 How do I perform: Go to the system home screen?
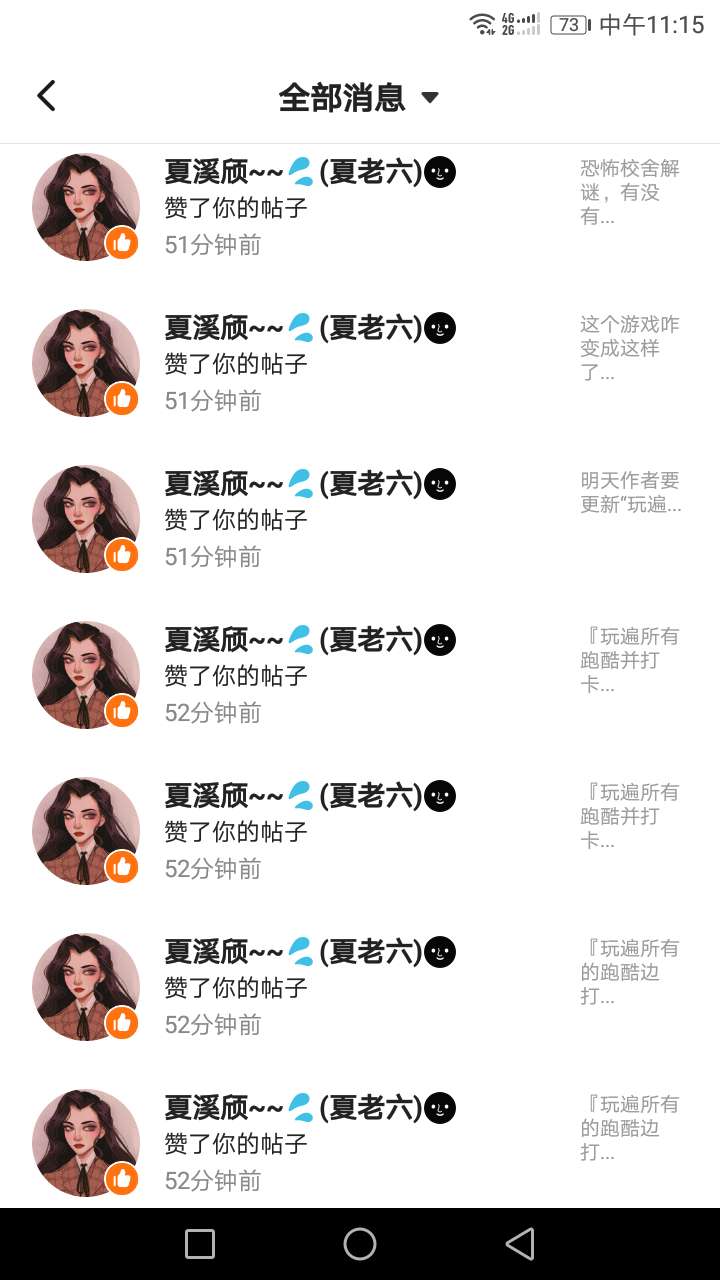(360, 1244)
